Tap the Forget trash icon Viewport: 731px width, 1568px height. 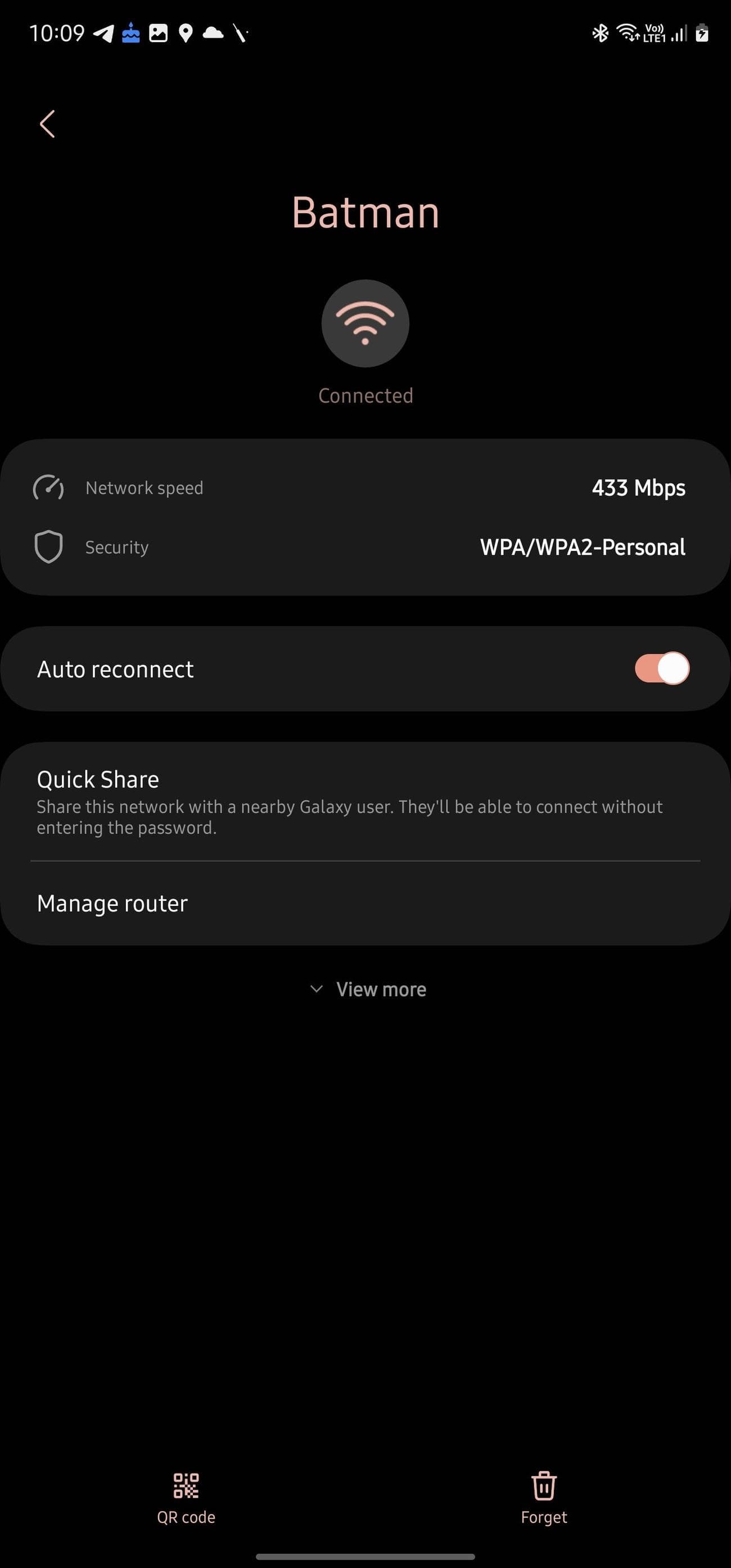coord(543,1485)
